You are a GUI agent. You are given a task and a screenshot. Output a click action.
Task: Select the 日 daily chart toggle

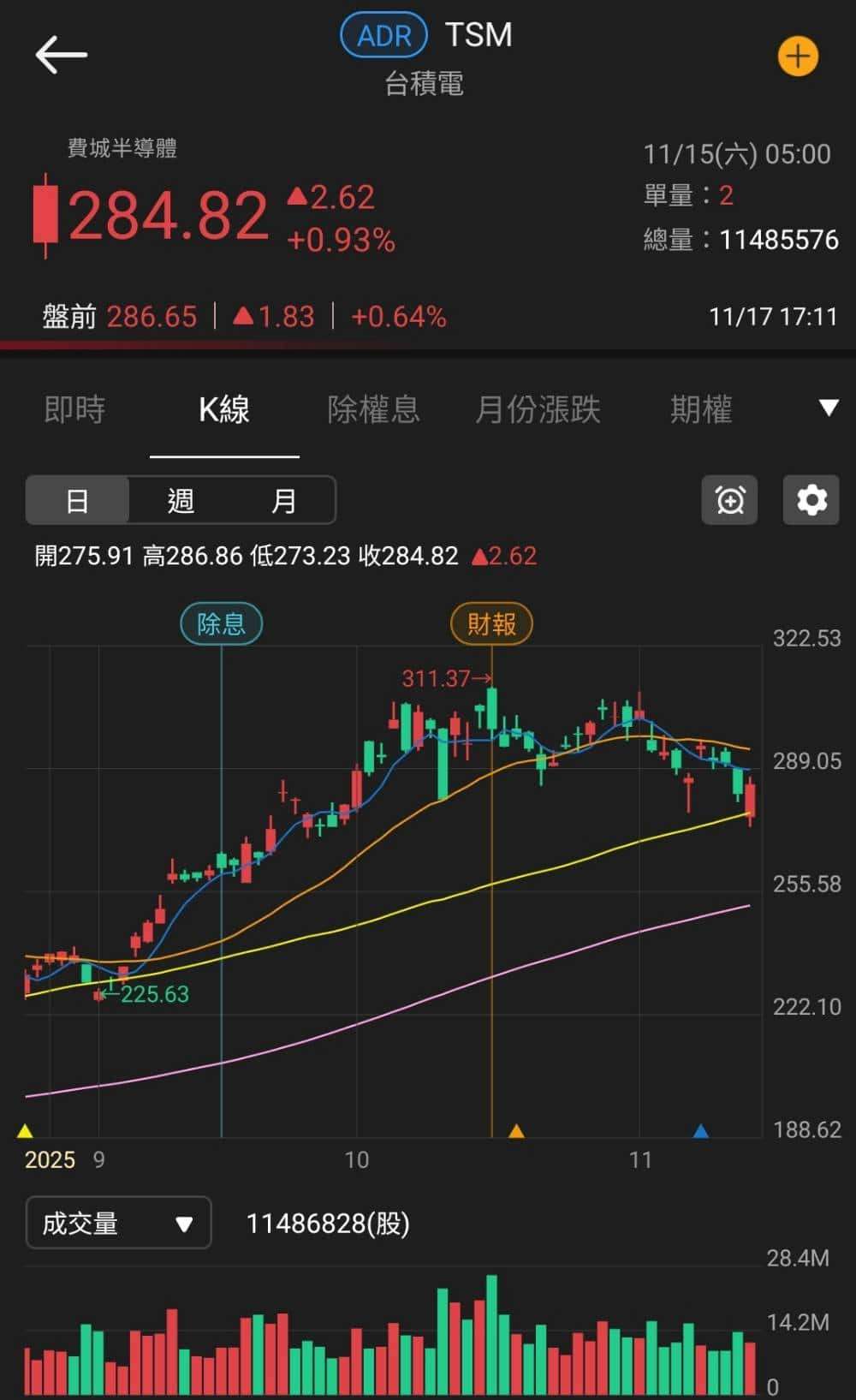(78, 499)
